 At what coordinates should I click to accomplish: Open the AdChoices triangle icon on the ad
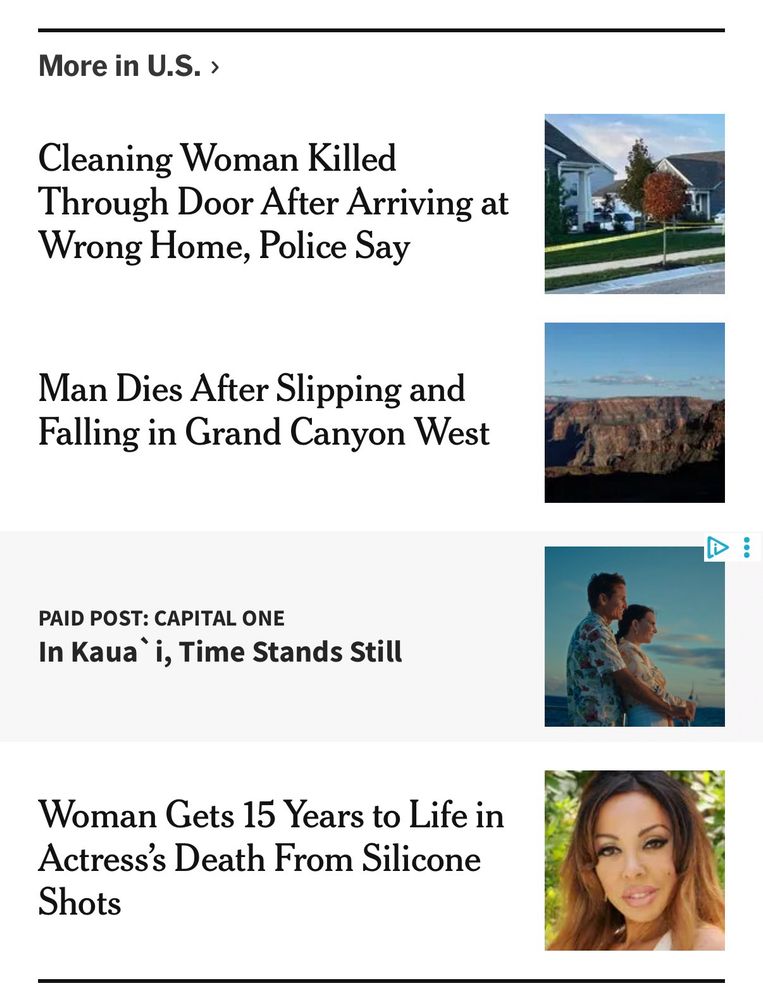pyautogui.click(x=717, y=547)
